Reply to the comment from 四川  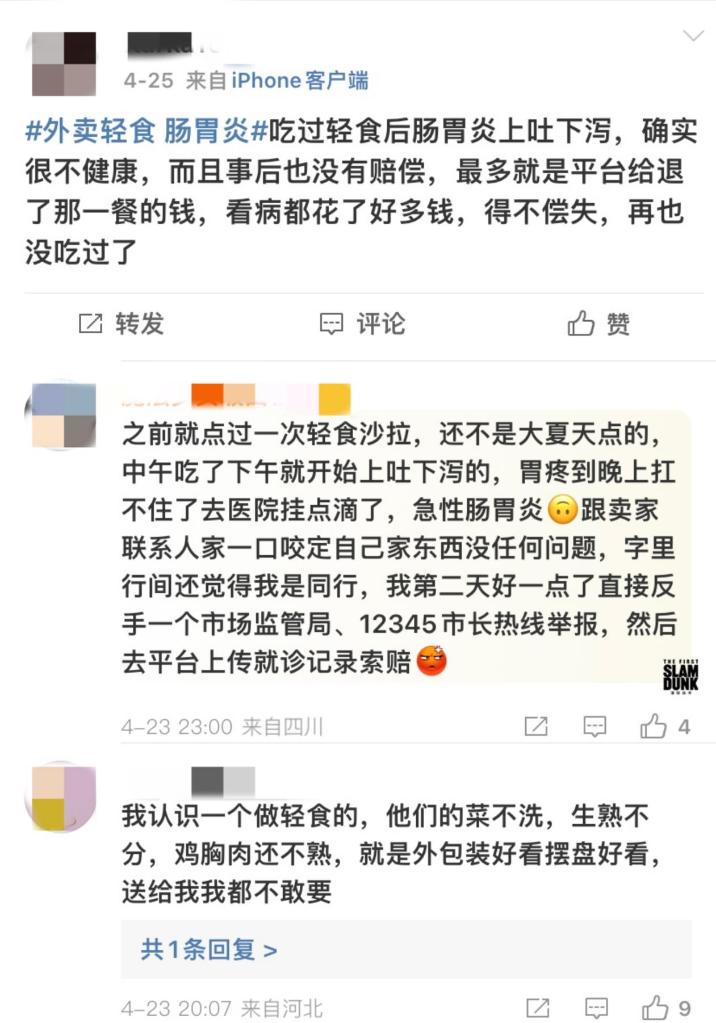596,727
